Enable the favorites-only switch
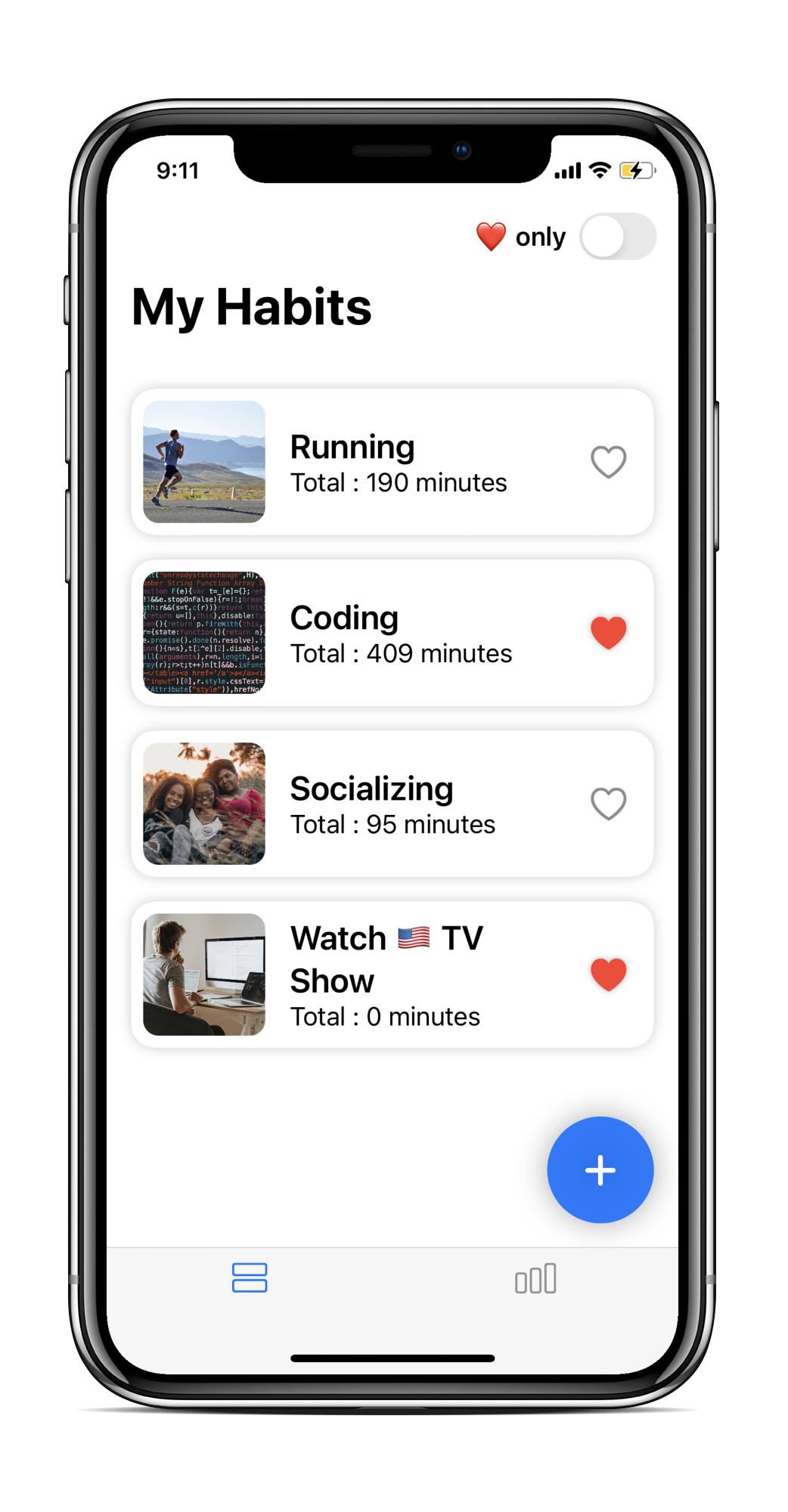This screenshot has height=1512, width=788. pyautogui.click(x=617, y=237)
